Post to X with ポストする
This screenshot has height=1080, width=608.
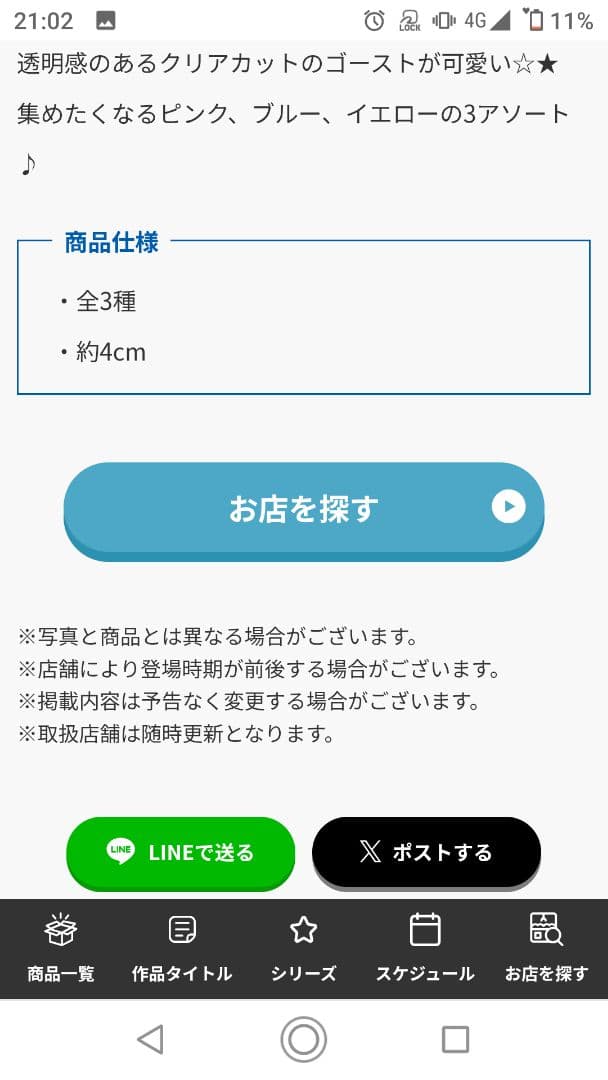pos(426,852)
